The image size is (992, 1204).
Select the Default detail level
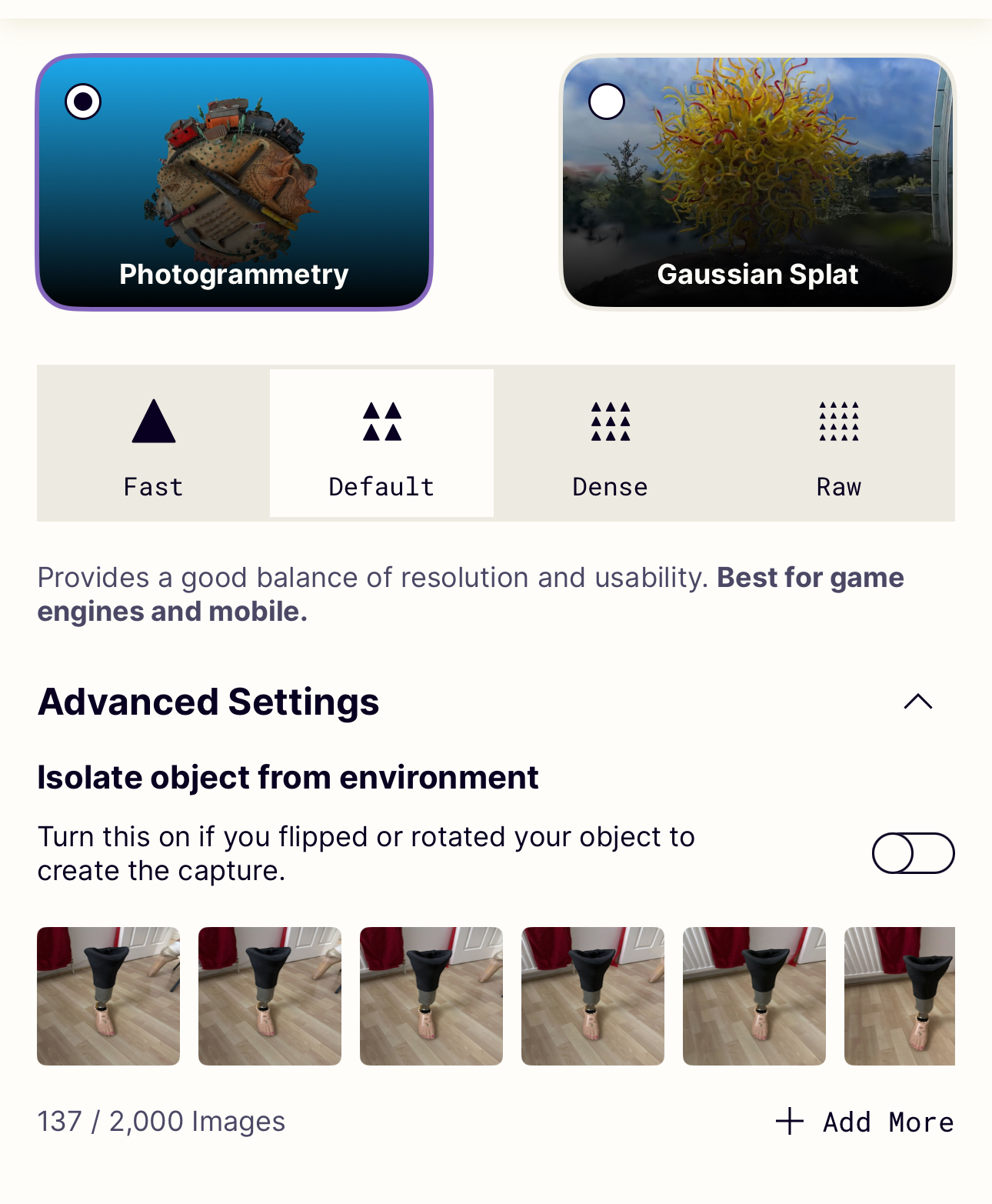coord(381,443)
